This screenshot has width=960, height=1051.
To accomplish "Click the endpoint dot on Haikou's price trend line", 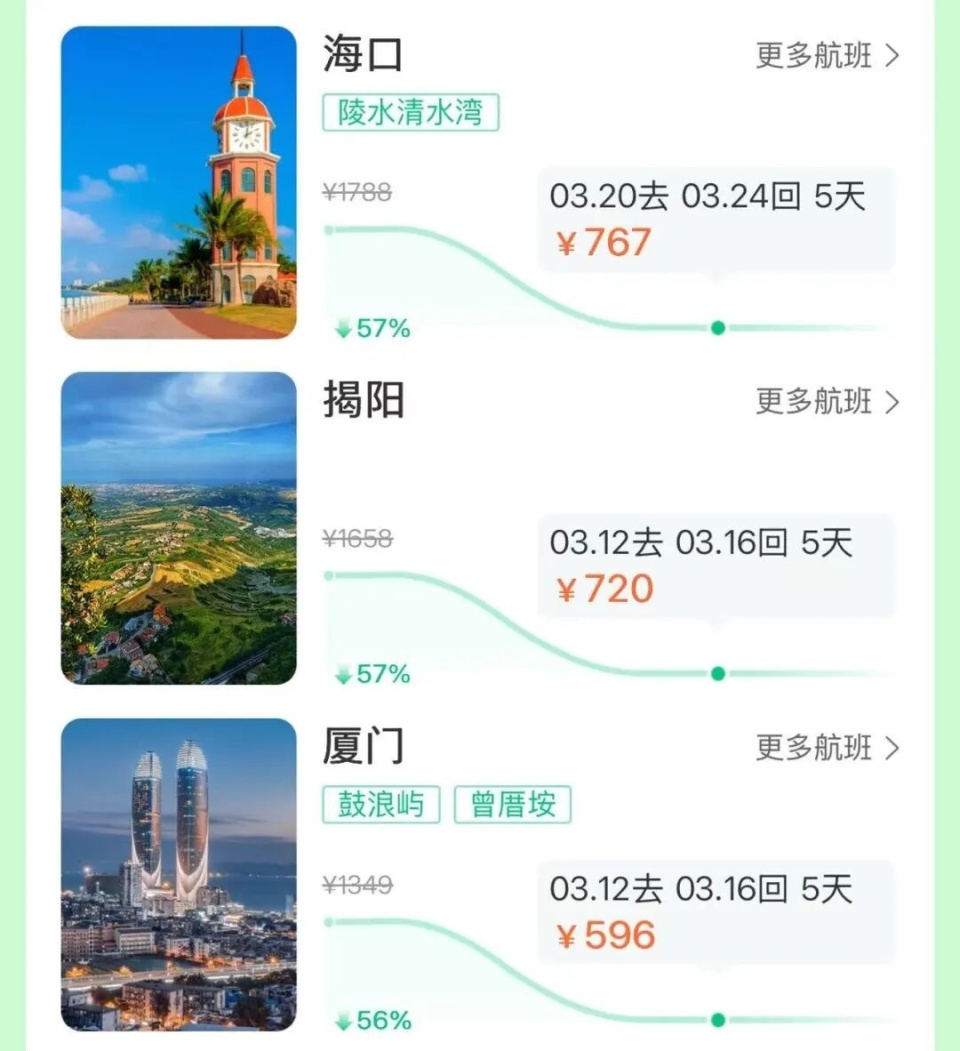I will coord(716,326).
